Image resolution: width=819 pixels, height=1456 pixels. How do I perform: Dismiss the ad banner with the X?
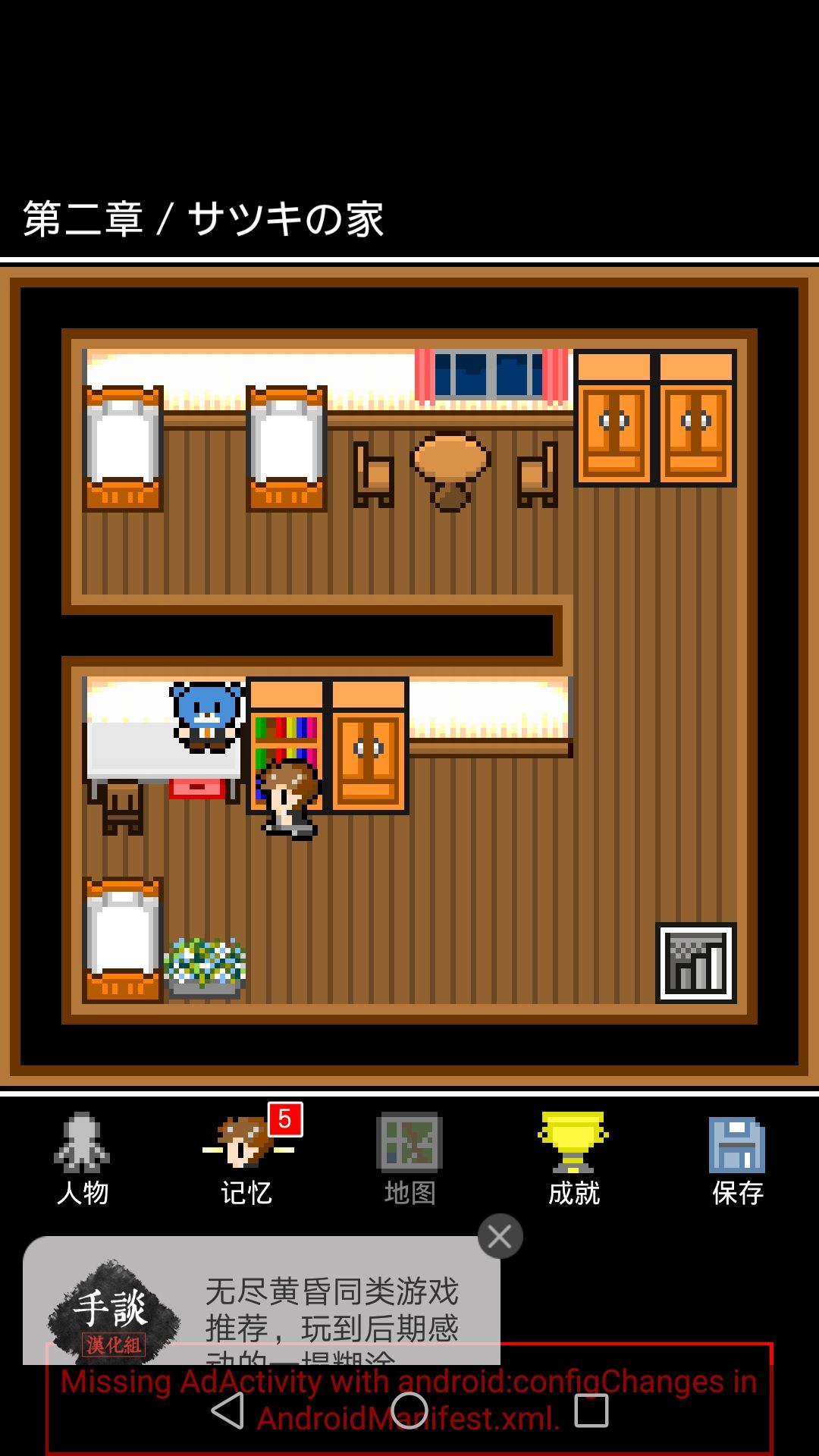coord(500,1236)
